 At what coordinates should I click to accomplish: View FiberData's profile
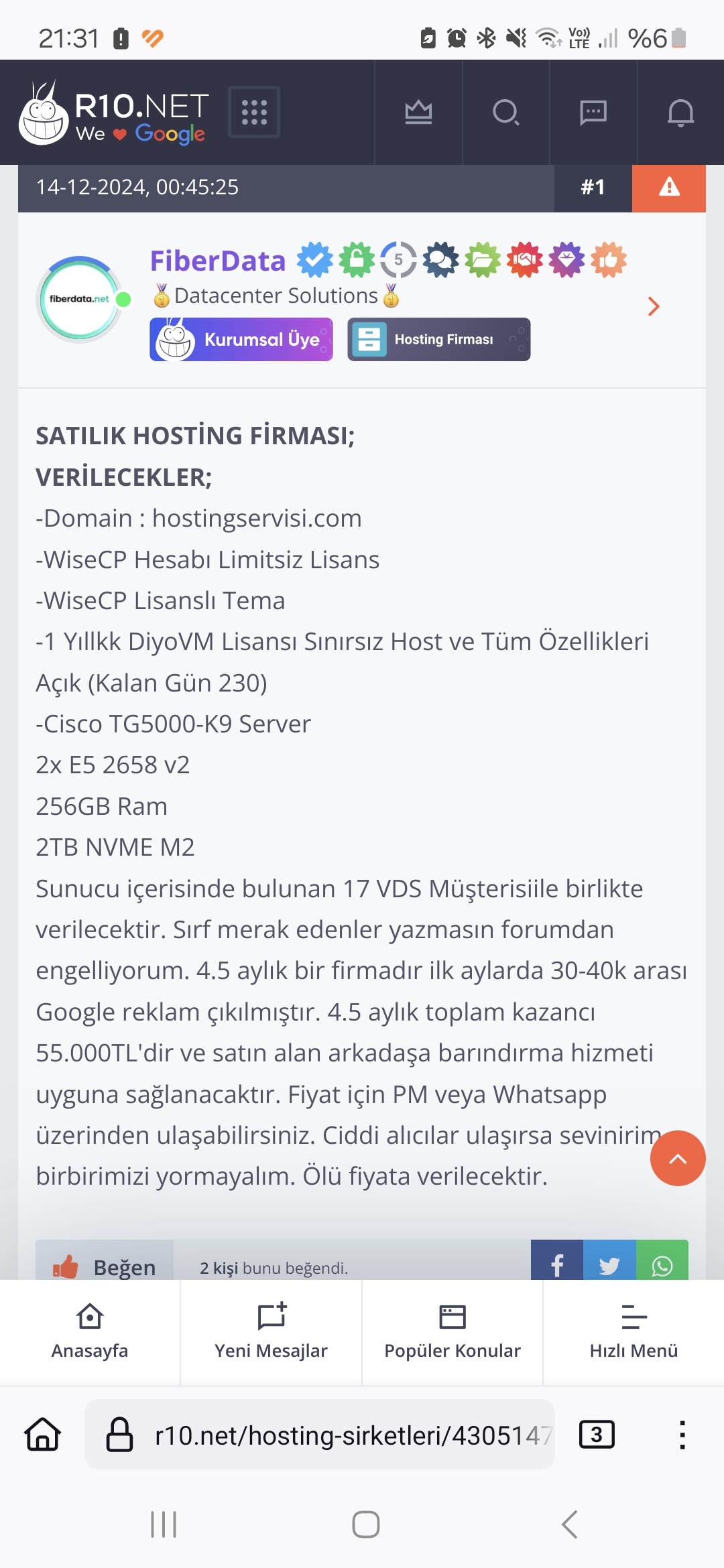(218, 261)
